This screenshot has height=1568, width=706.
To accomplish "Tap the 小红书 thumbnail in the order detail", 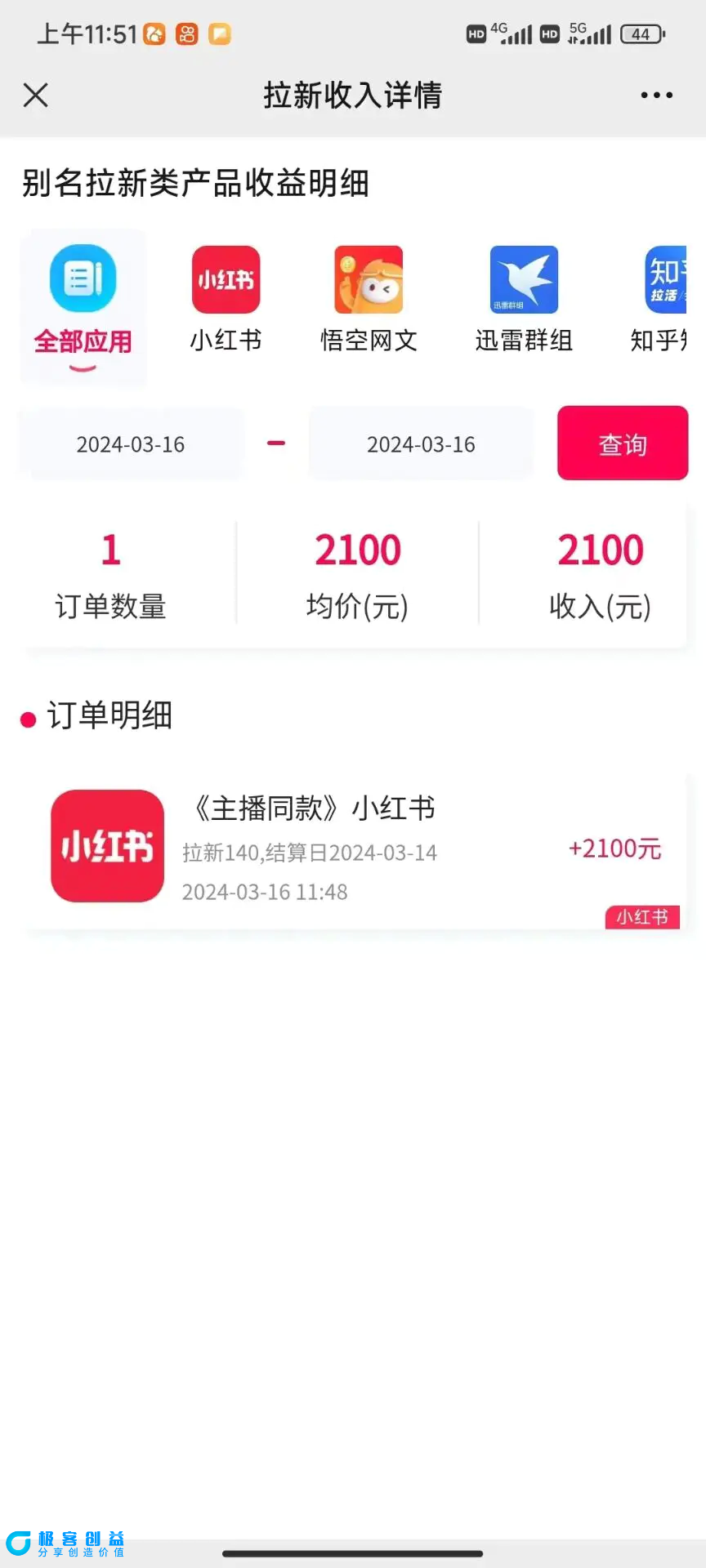I will [x=106, y=846].
